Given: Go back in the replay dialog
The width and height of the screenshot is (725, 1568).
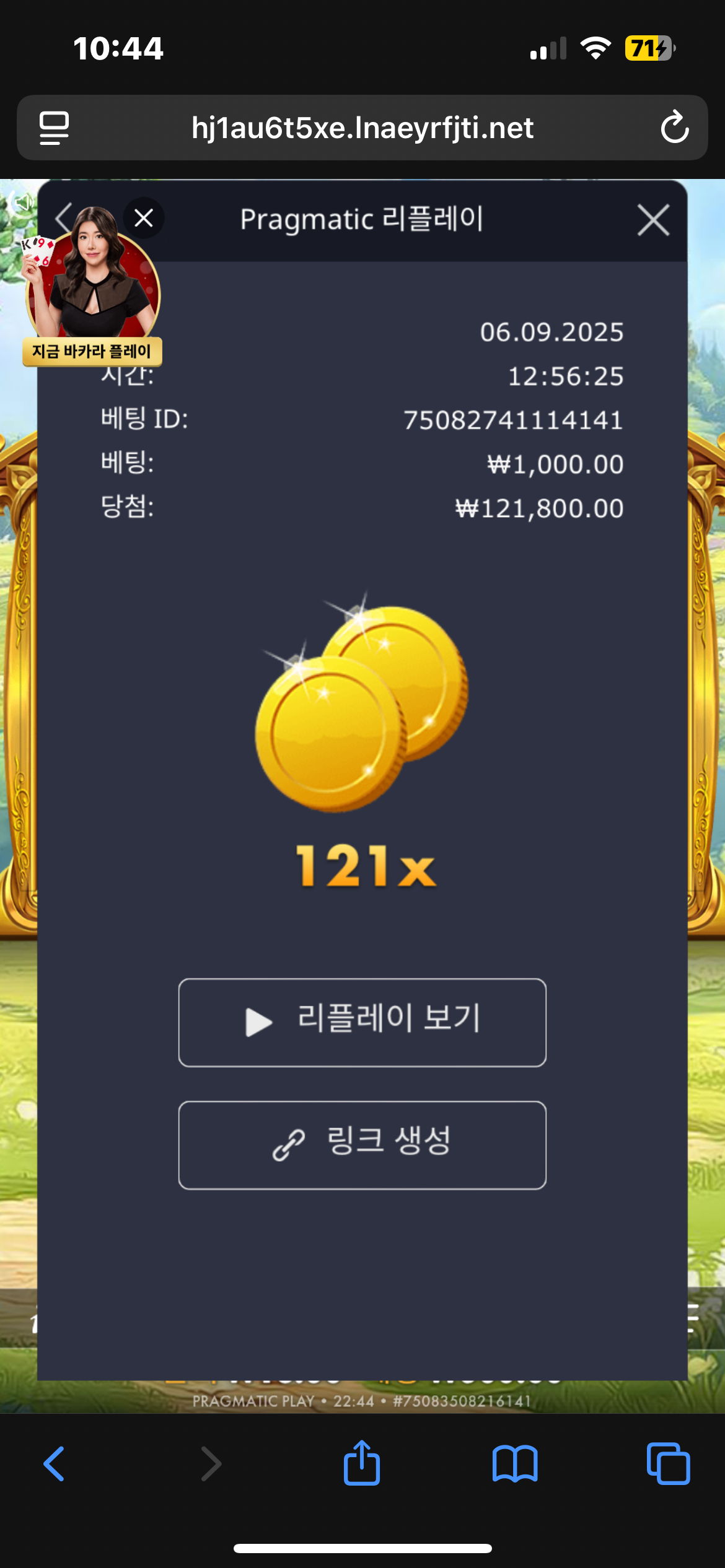Looking at the screenshot, I should click(x=64, y=218).
